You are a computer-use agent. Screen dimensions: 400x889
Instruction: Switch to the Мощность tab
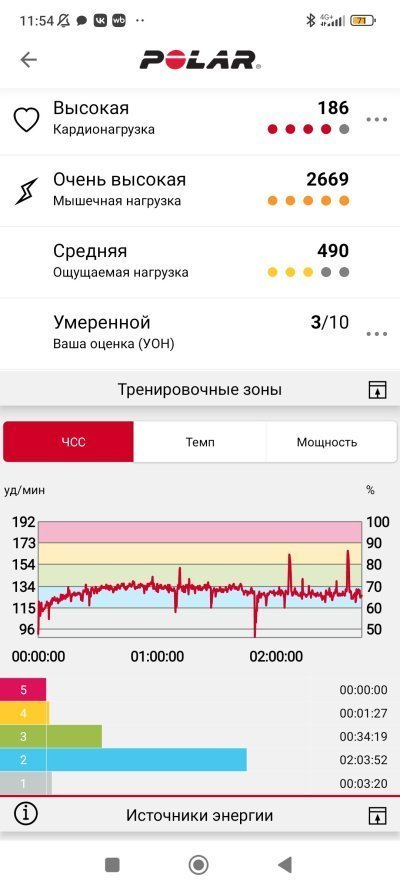(x=327, y=442)
